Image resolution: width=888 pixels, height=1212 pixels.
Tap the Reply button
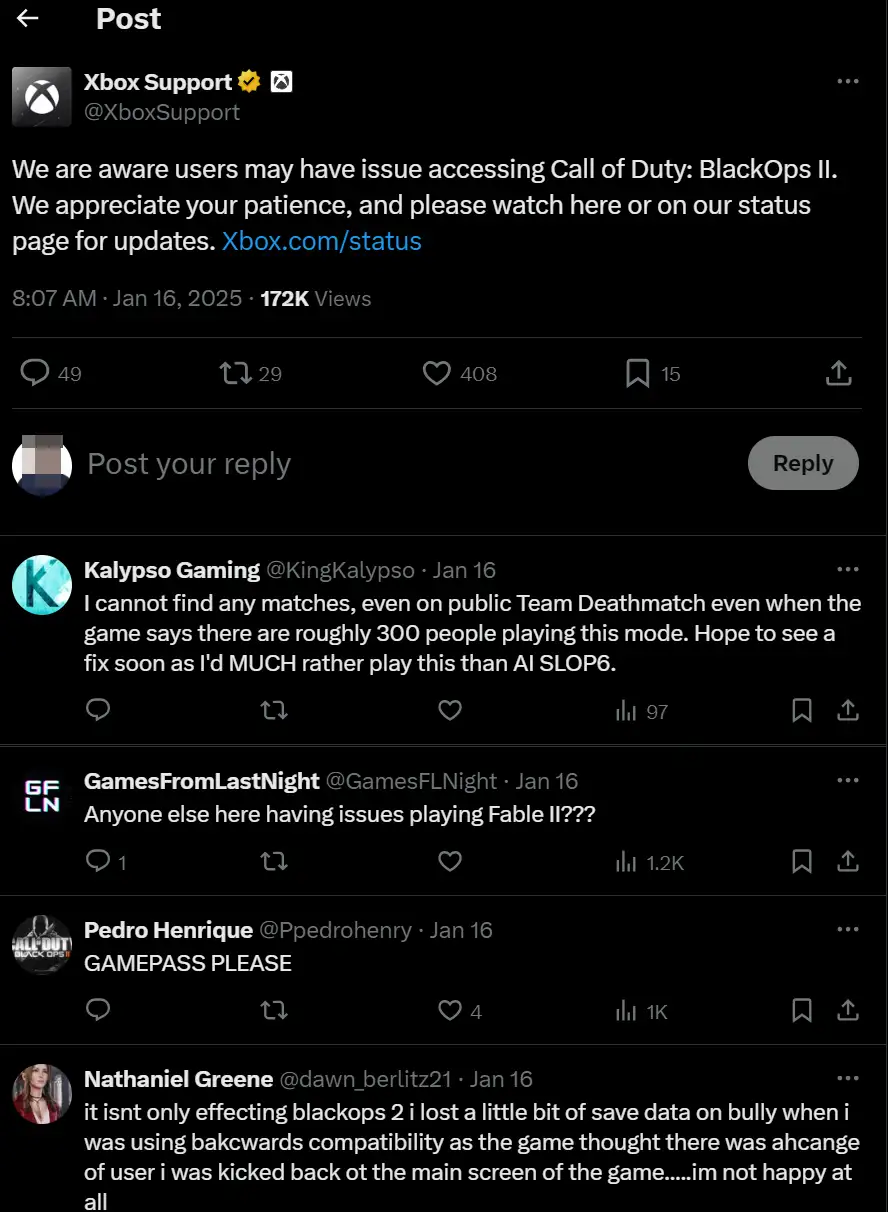tap(802, 463)
